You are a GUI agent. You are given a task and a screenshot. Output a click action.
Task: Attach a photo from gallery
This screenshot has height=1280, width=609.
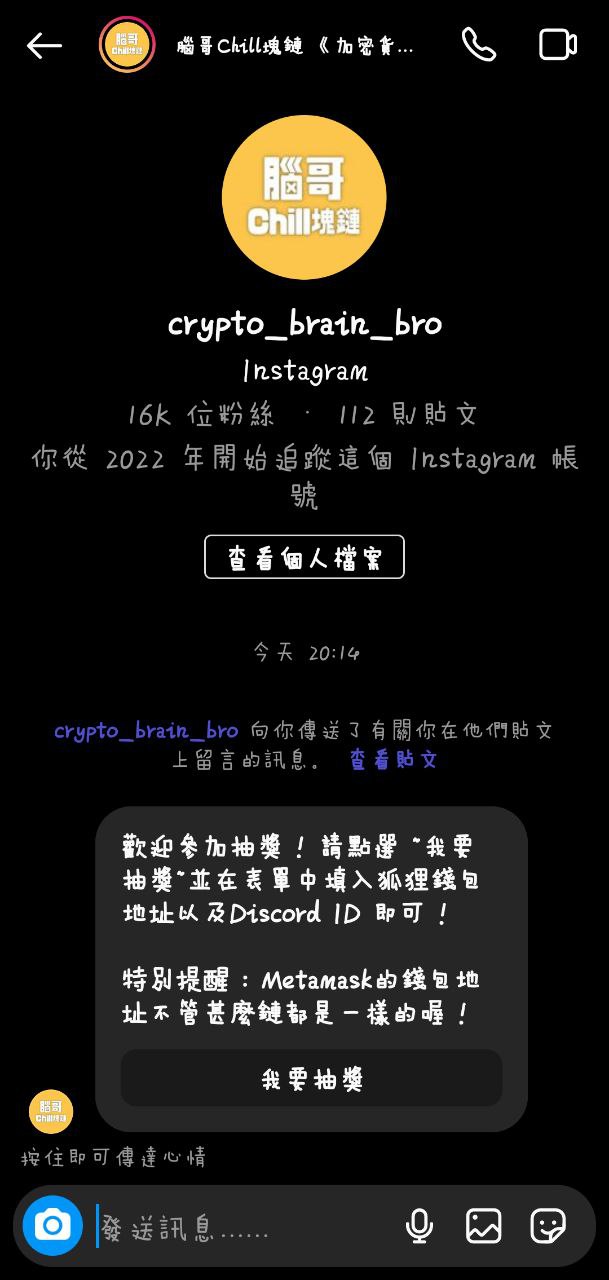pos(483,1226)
